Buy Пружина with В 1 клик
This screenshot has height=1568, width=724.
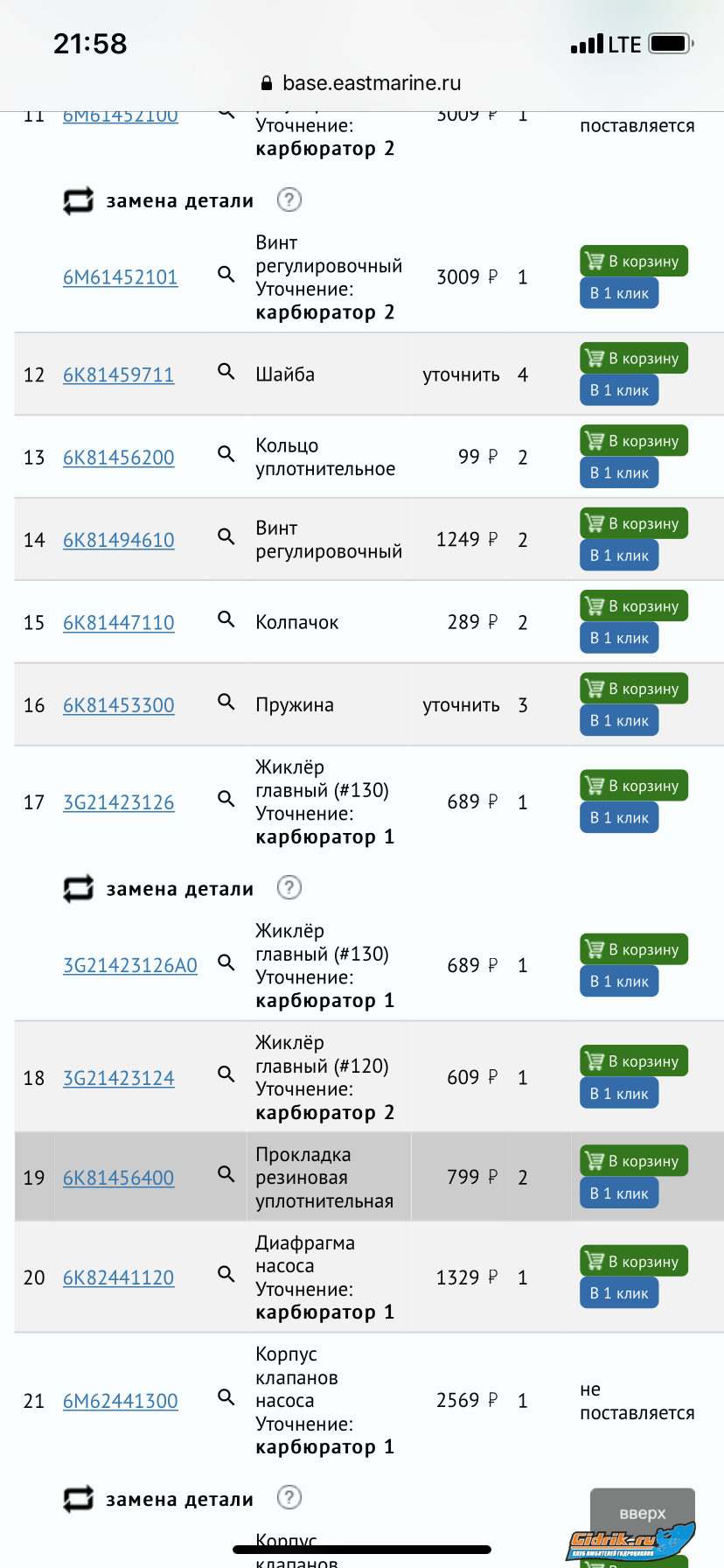pyautogui.click(x=619, y=721)
